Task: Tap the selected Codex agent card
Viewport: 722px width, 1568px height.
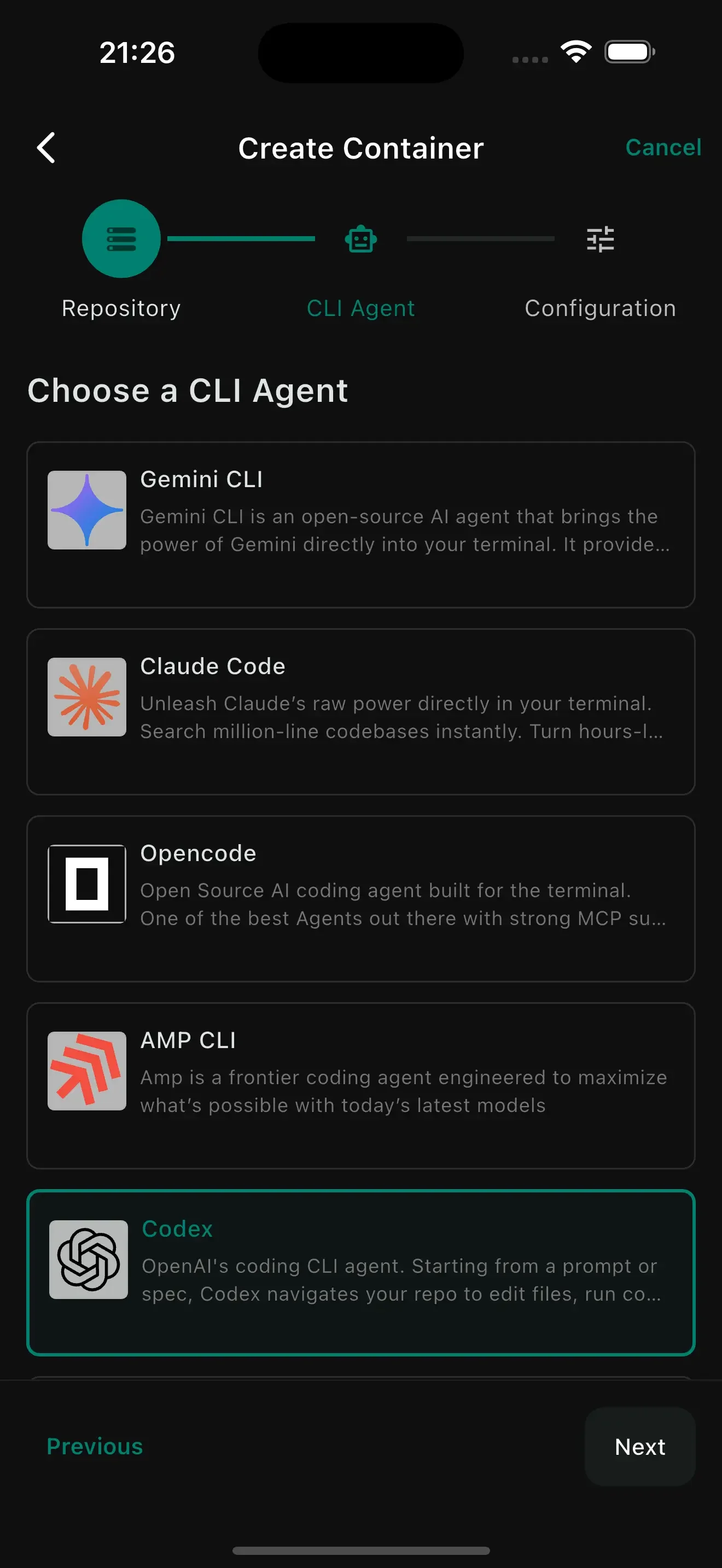Action: pyautogui.click(x=360, y=1272)
